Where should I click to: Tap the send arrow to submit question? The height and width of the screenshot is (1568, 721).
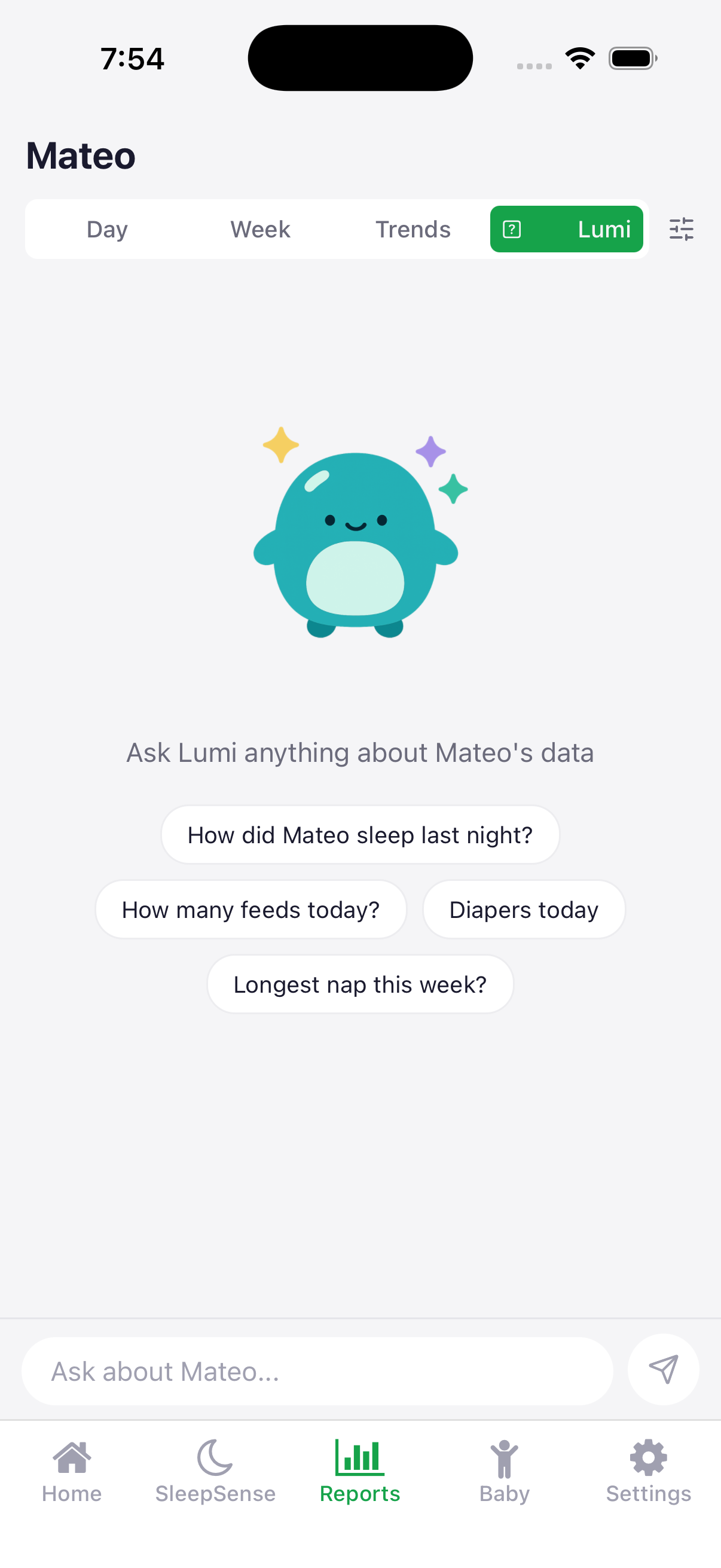[x=663, y=1369]
